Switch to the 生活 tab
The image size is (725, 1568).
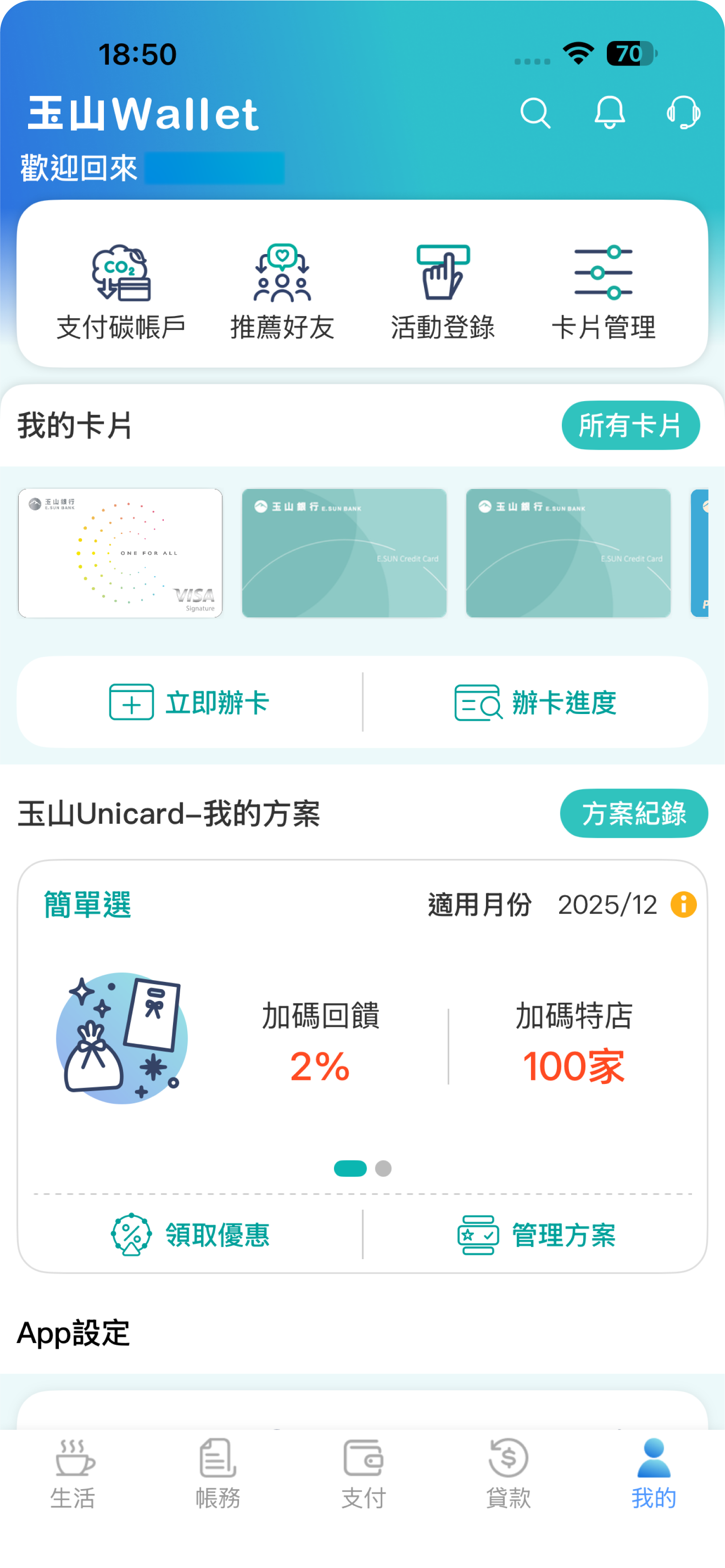pos(73,1474)
